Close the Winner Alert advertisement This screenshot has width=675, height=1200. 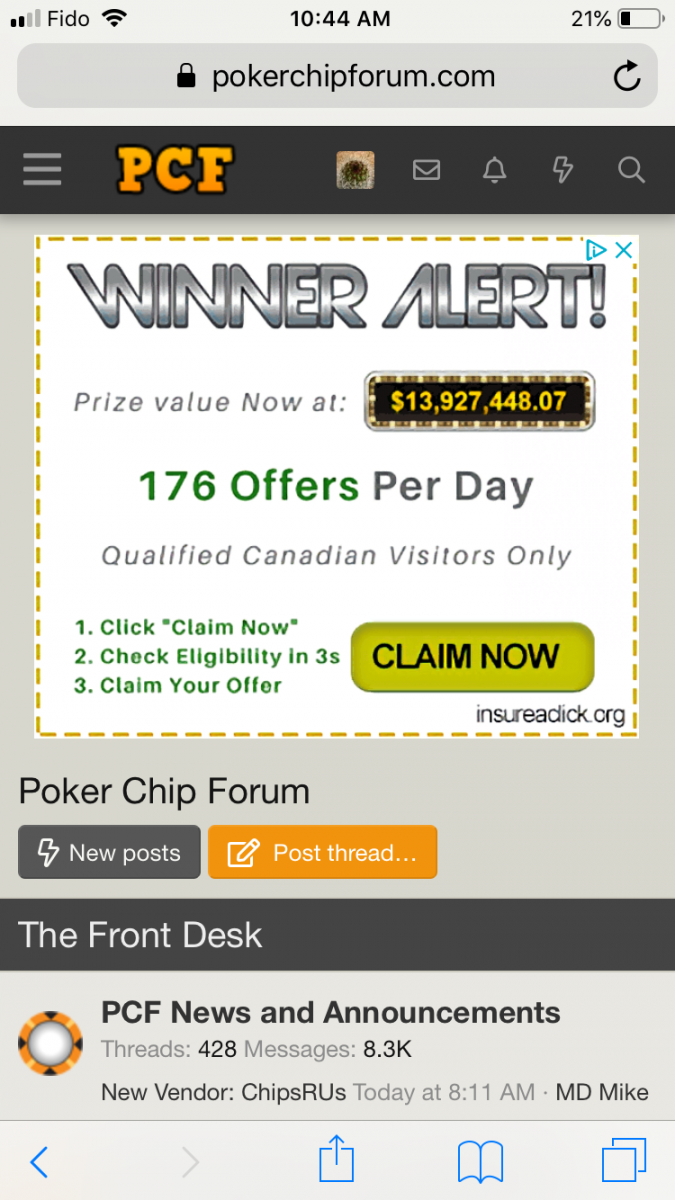tap(623, 251)
